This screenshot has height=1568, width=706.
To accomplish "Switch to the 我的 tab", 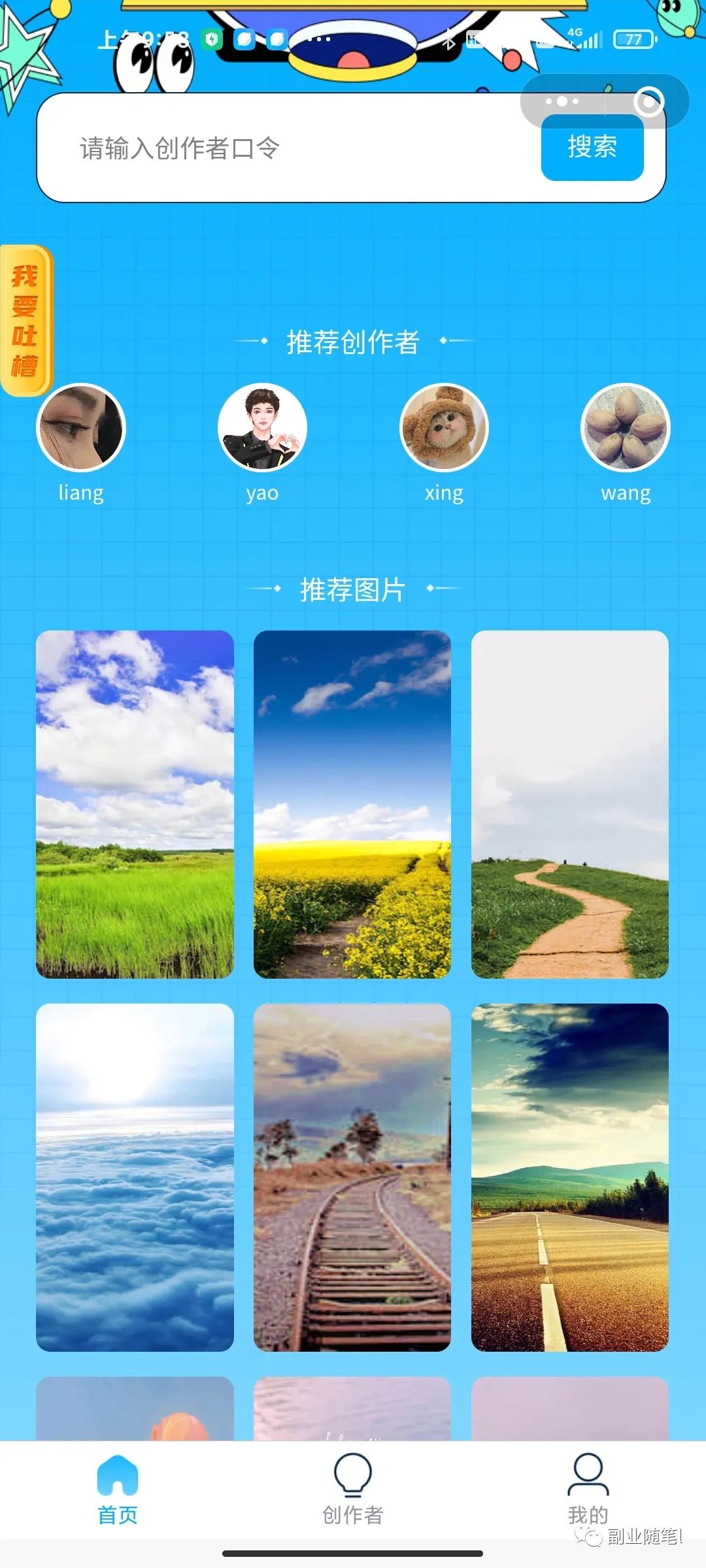I will pyautogui.click(x=587, y=1514).
